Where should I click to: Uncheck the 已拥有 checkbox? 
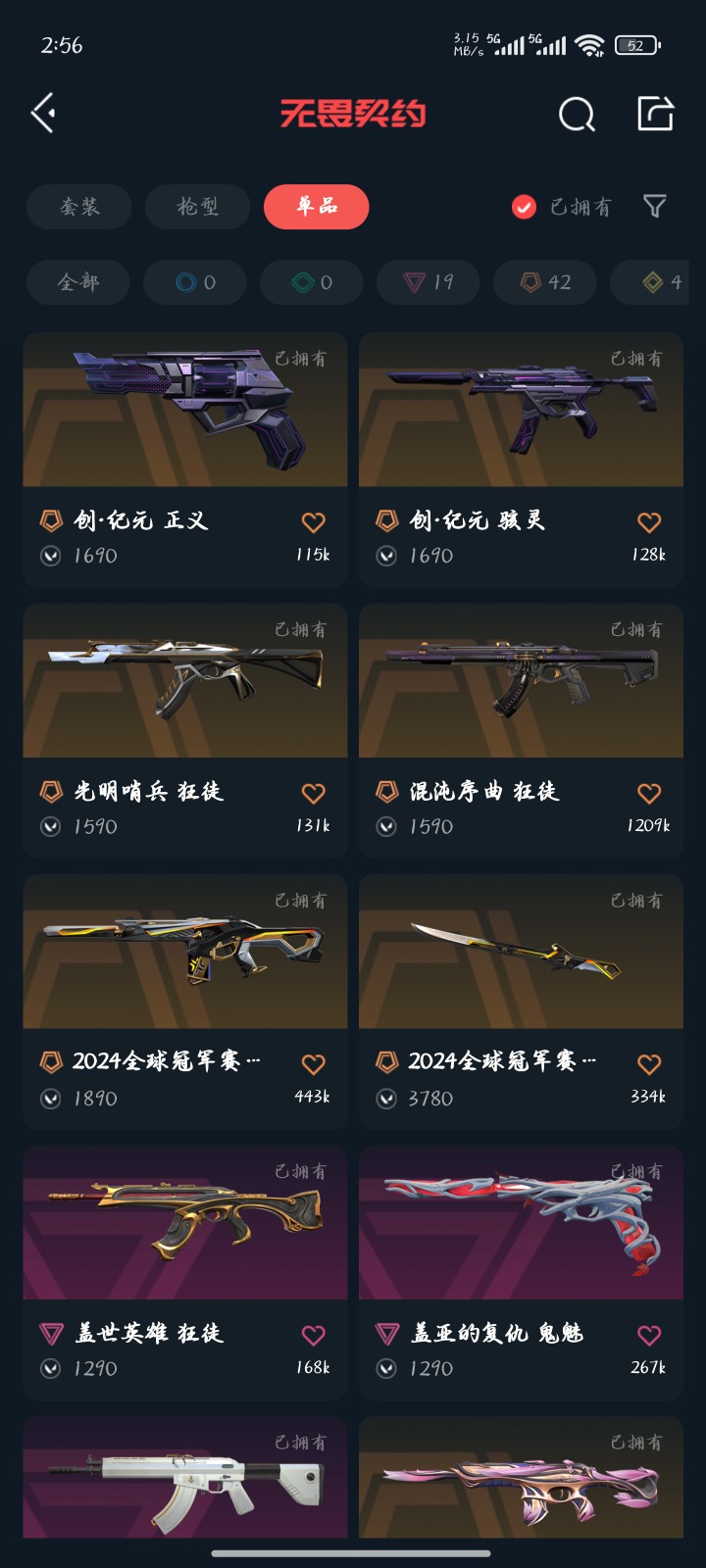pos(525,207)
